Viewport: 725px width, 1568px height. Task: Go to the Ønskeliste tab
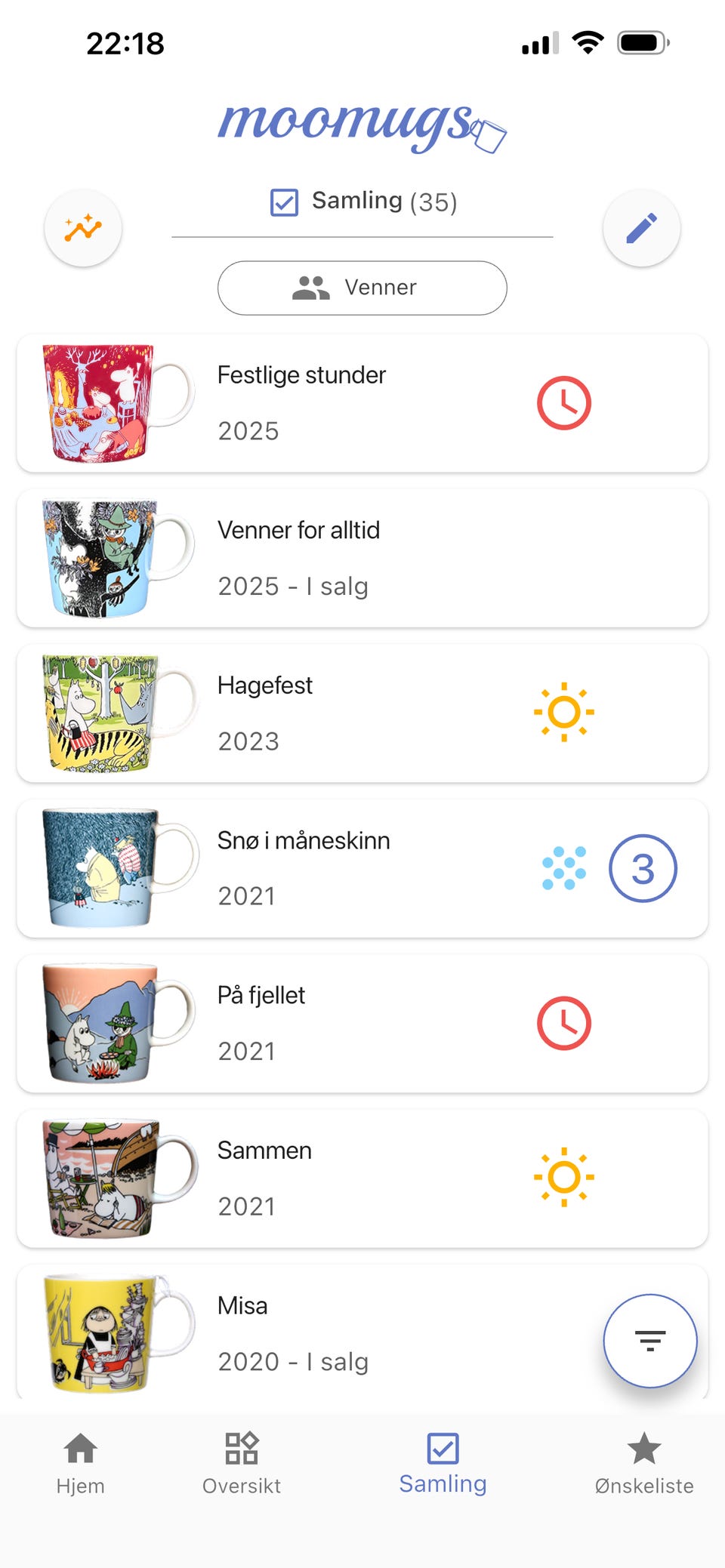(x=643, y=1463)
